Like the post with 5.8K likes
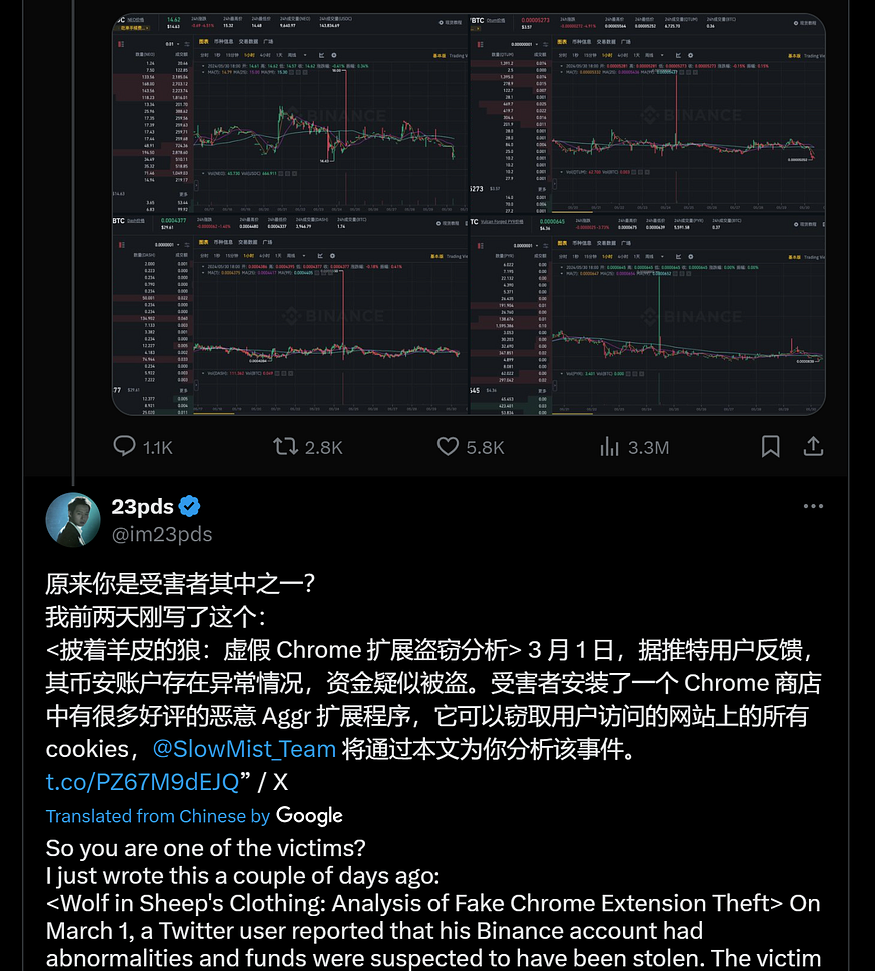The image size is (875, 971). [x=448, y=446]
